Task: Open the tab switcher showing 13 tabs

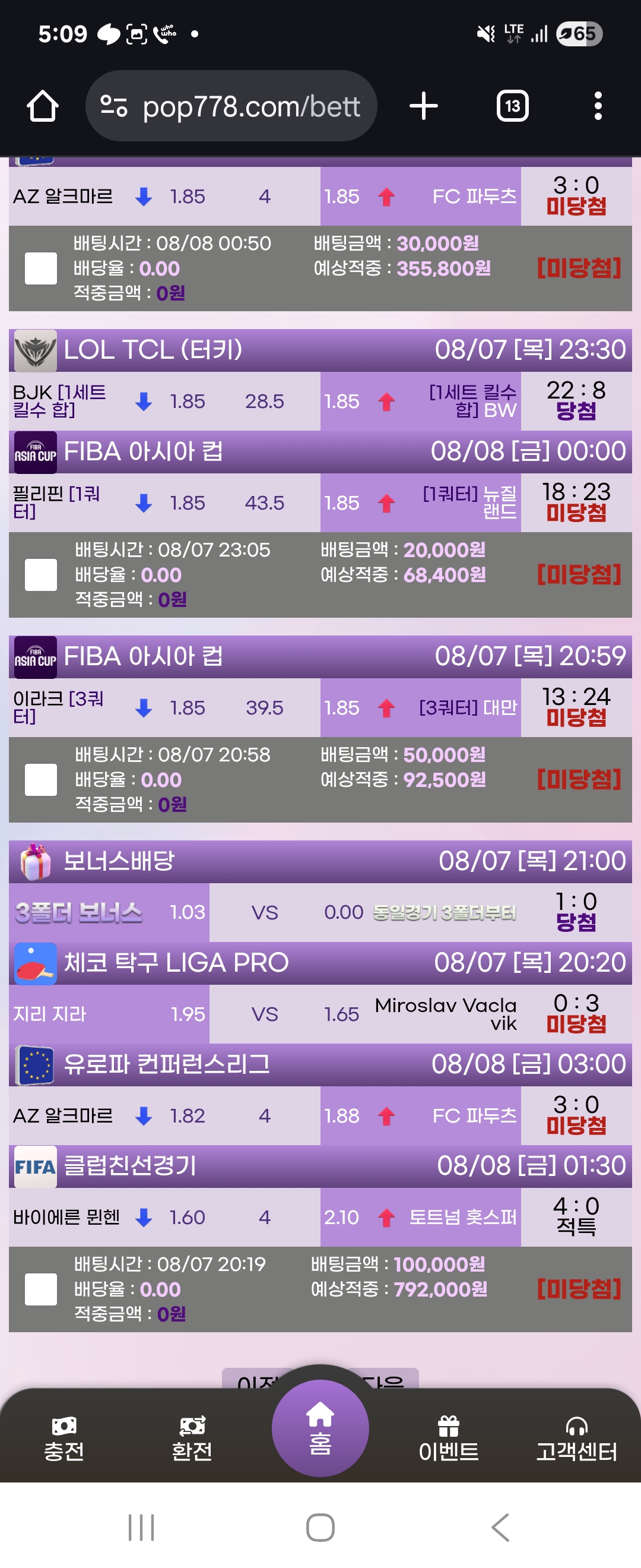Action: [x=512, y=106]
